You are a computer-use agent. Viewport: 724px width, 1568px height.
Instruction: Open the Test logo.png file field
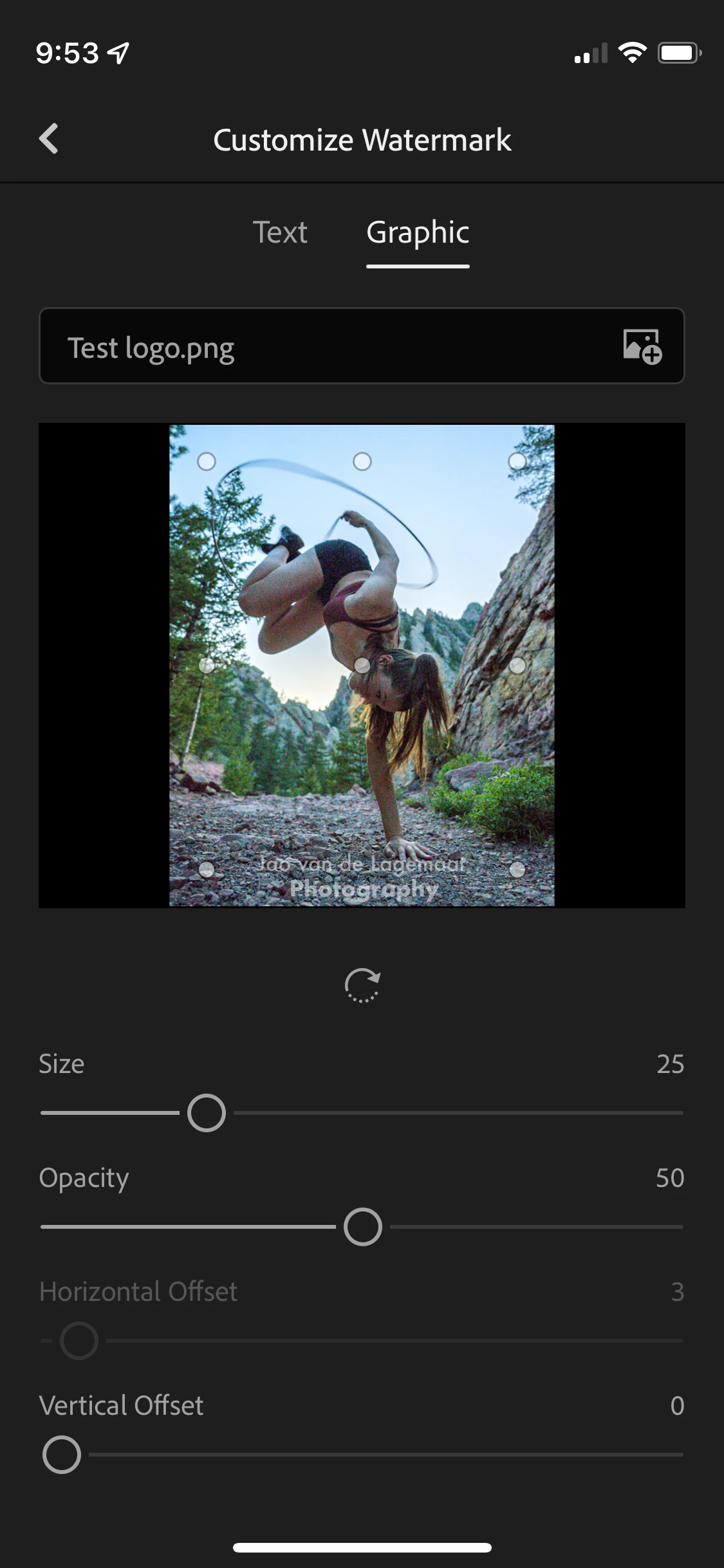pyautogui.click(x=322, y=346)
